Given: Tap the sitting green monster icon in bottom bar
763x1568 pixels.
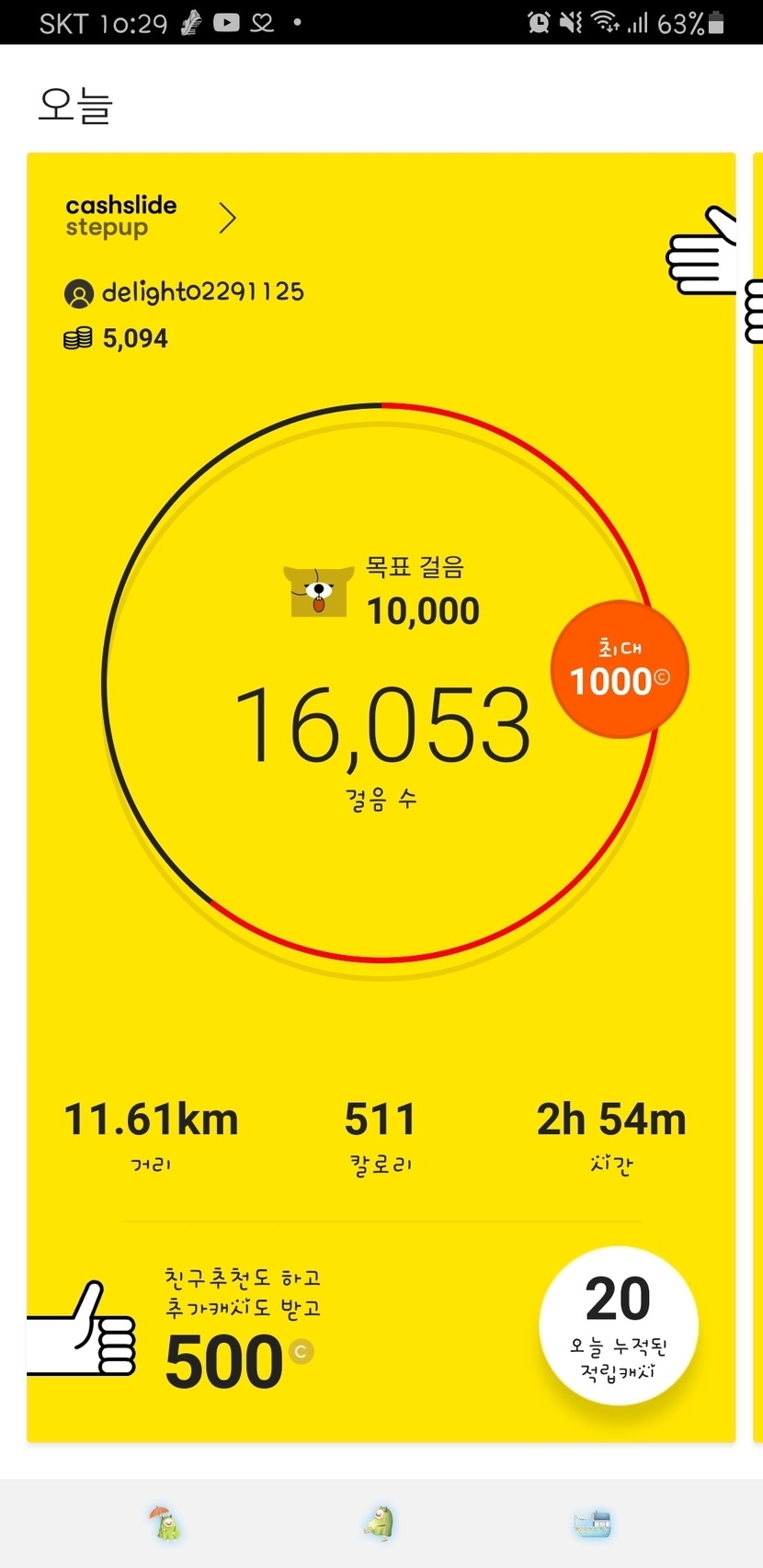Looking at the screenshot, I should (380, 1523).
